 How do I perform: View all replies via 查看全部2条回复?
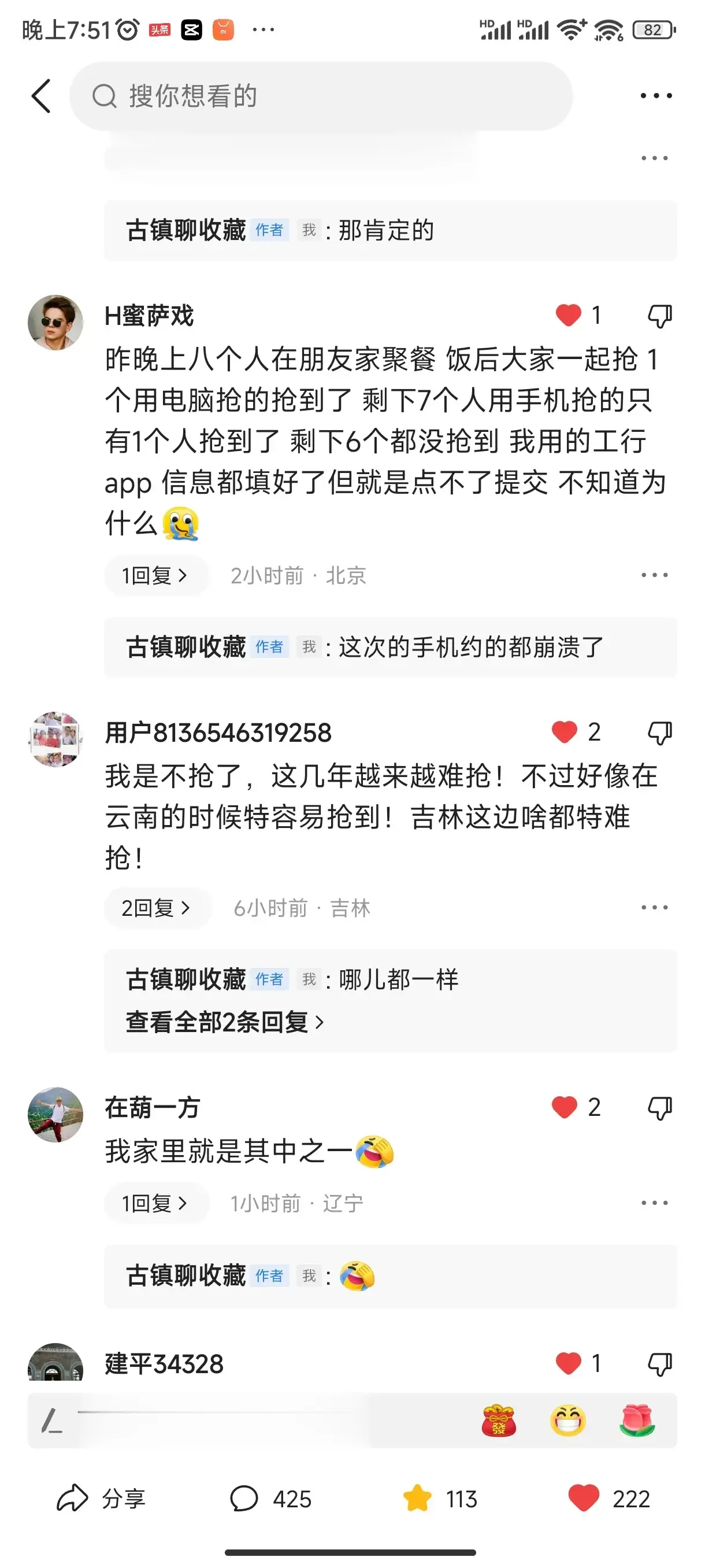click(224, 1022)
